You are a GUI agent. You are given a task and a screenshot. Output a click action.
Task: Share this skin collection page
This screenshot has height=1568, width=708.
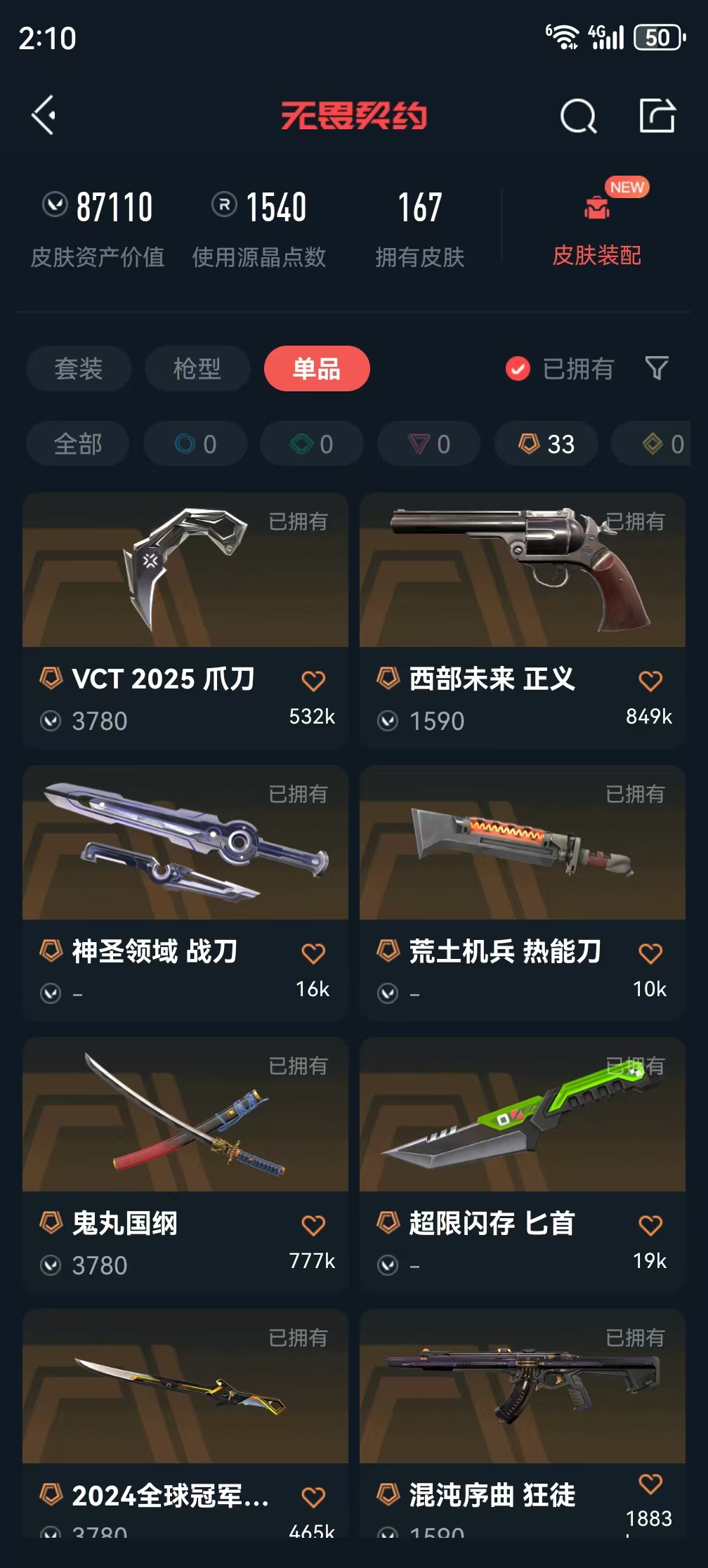(x=657, y=116)
